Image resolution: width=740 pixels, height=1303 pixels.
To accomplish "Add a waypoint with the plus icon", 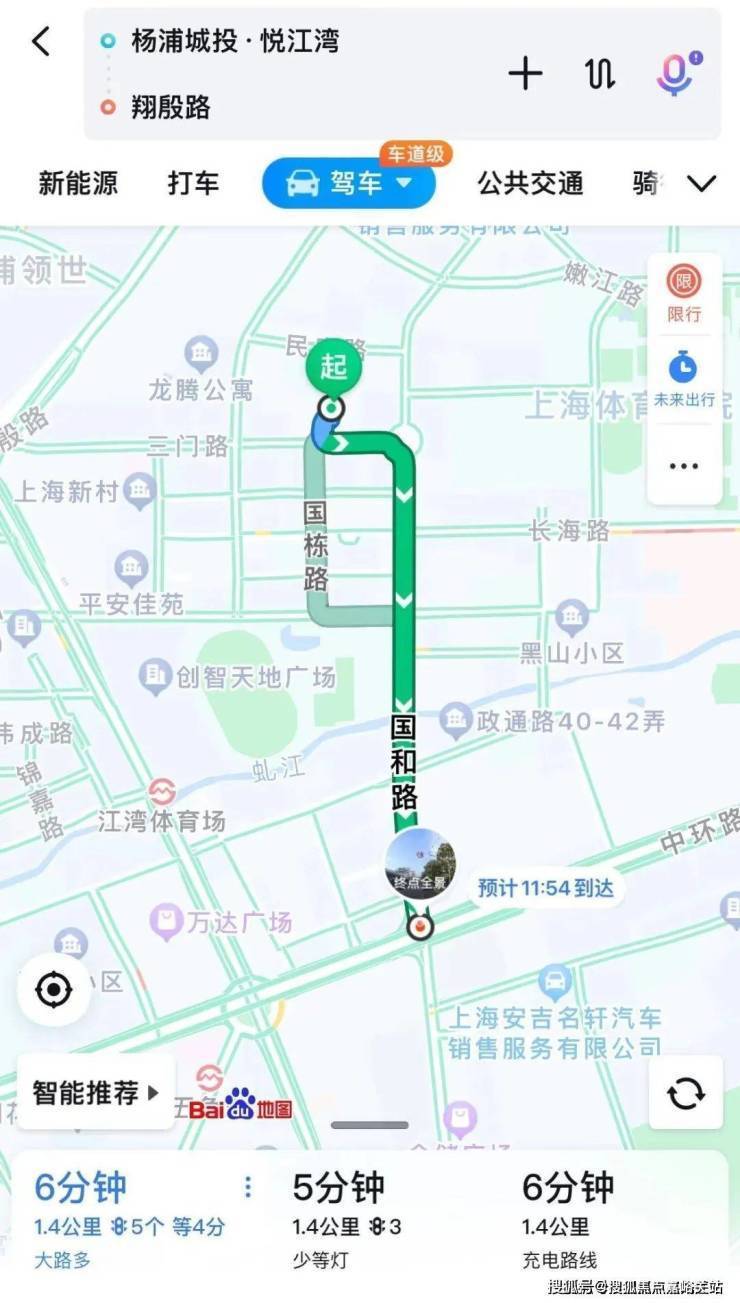I will [x=525, y=74].
